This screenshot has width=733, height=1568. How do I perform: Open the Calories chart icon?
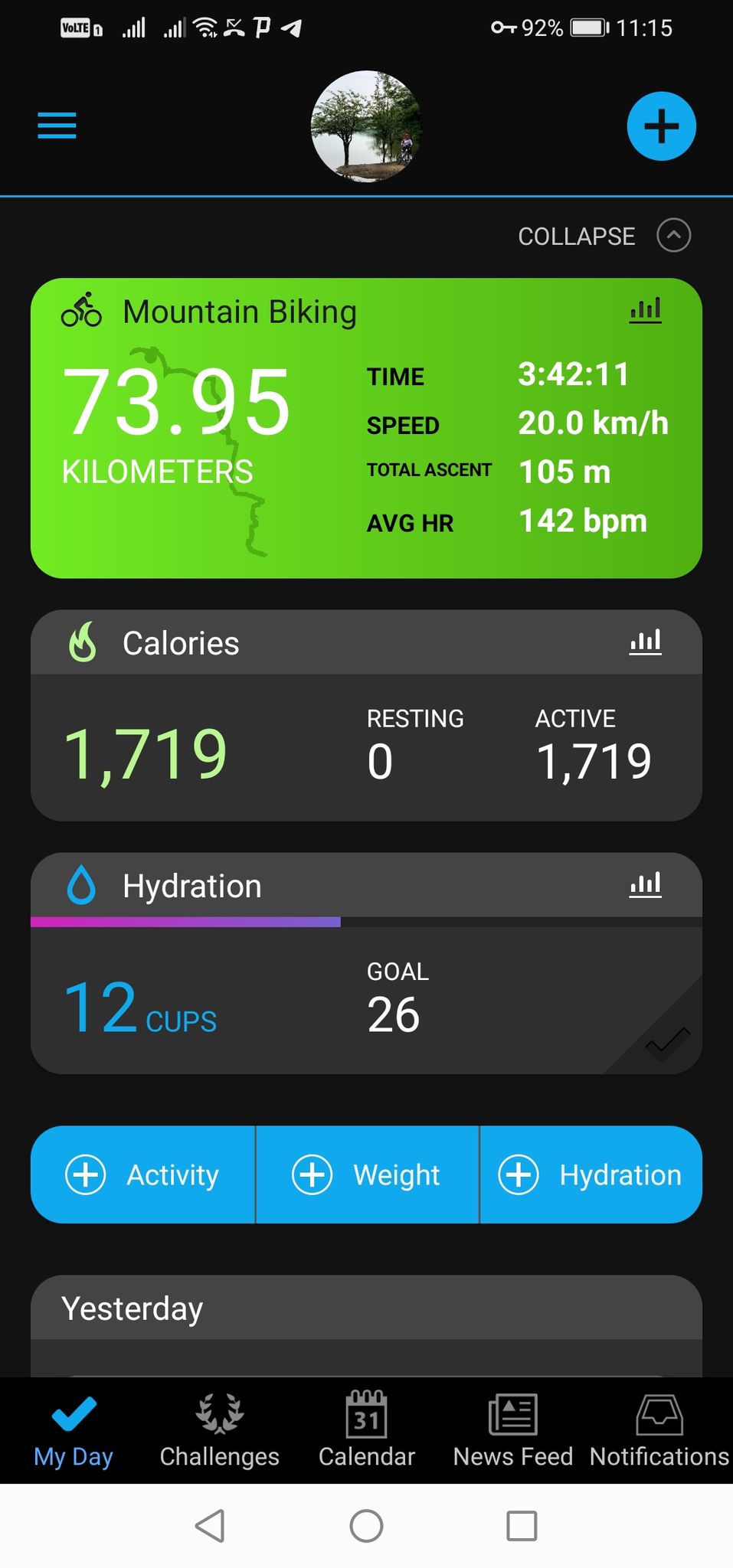point(645,642)
